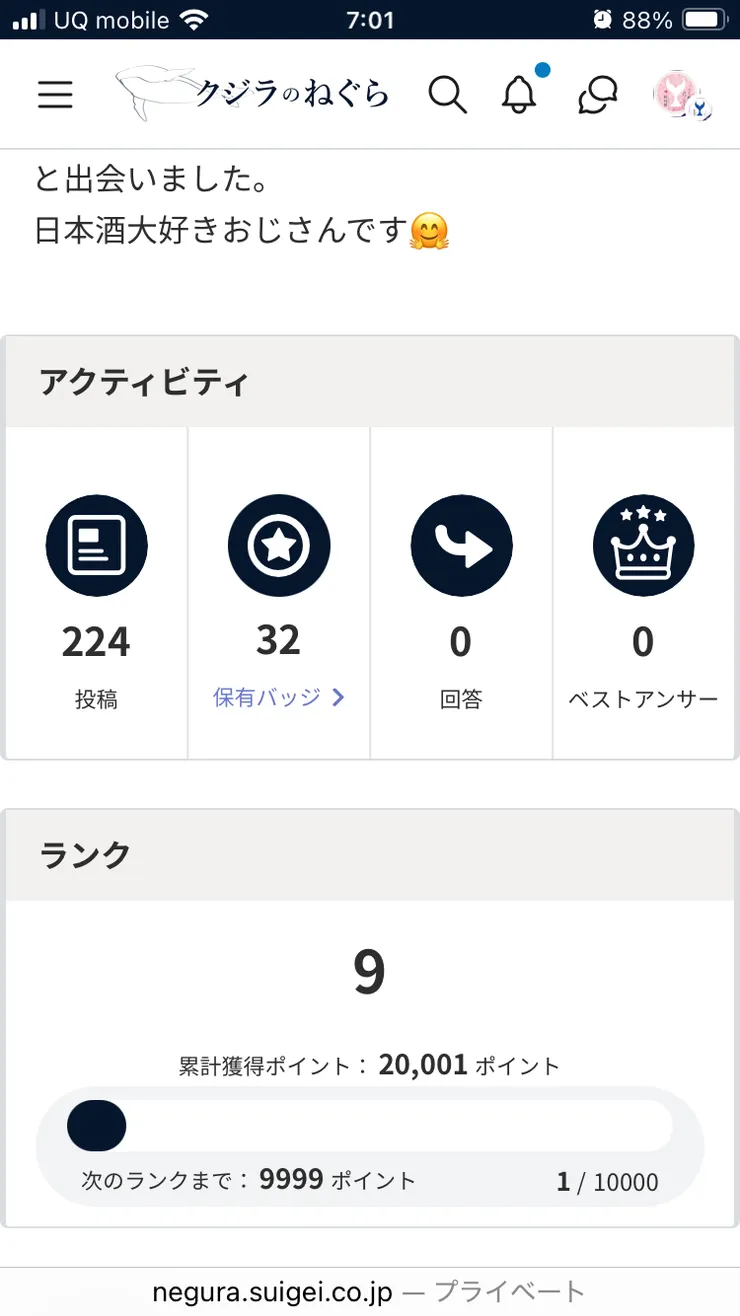Select the 累計獲得ポイント total points text

coord(370,1065)
